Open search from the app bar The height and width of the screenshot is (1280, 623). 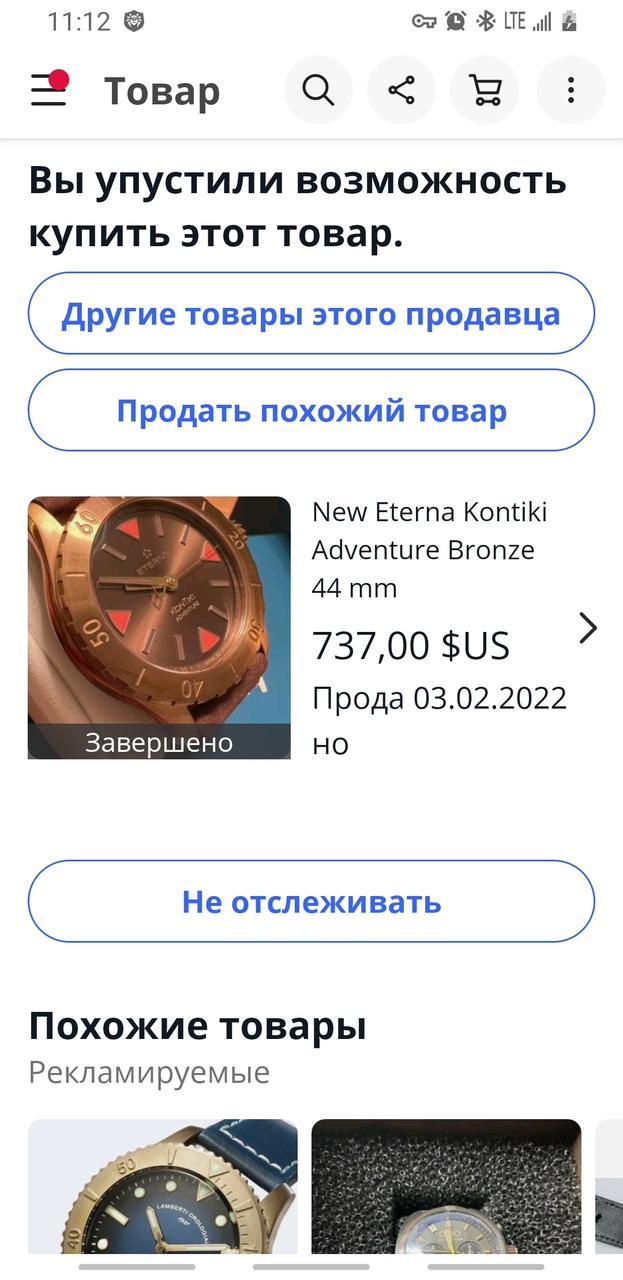coord(318,91)
